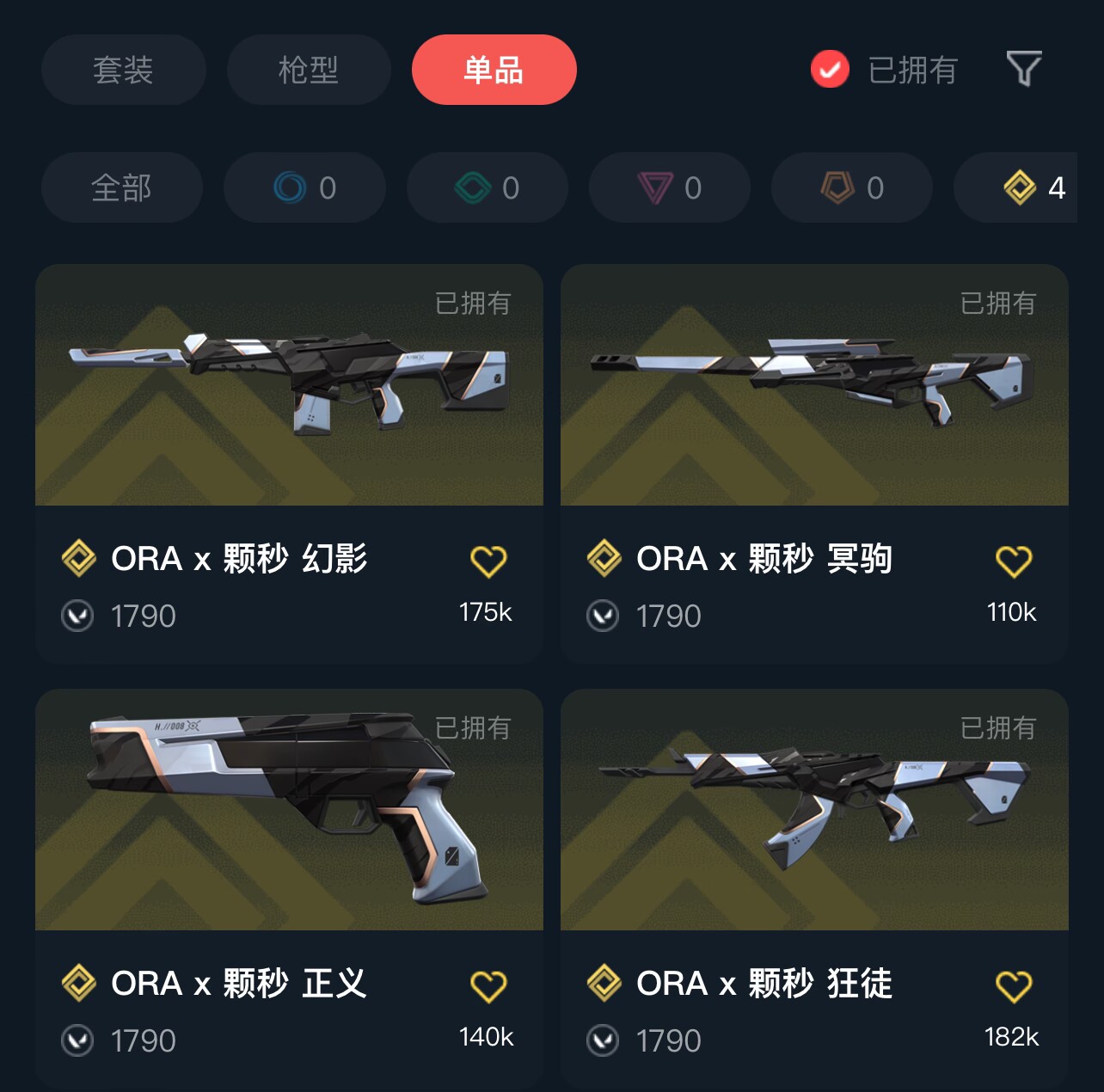The width and height of the screenshot is (1104, 1092).
Task: Switch to the 枪型 tab
Action: pyautogui.click(x=309, y=70)
